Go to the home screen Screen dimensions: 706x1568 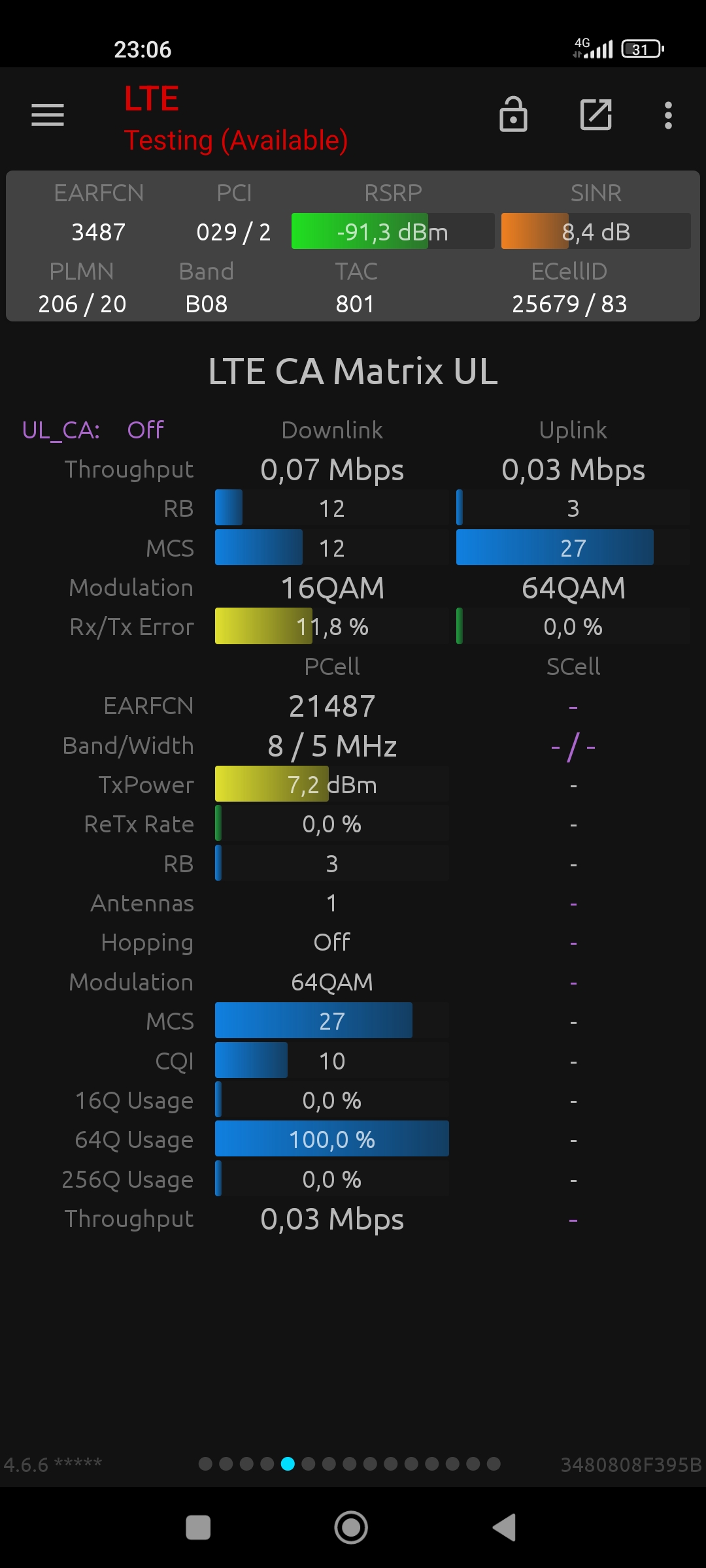(351, 1527)
